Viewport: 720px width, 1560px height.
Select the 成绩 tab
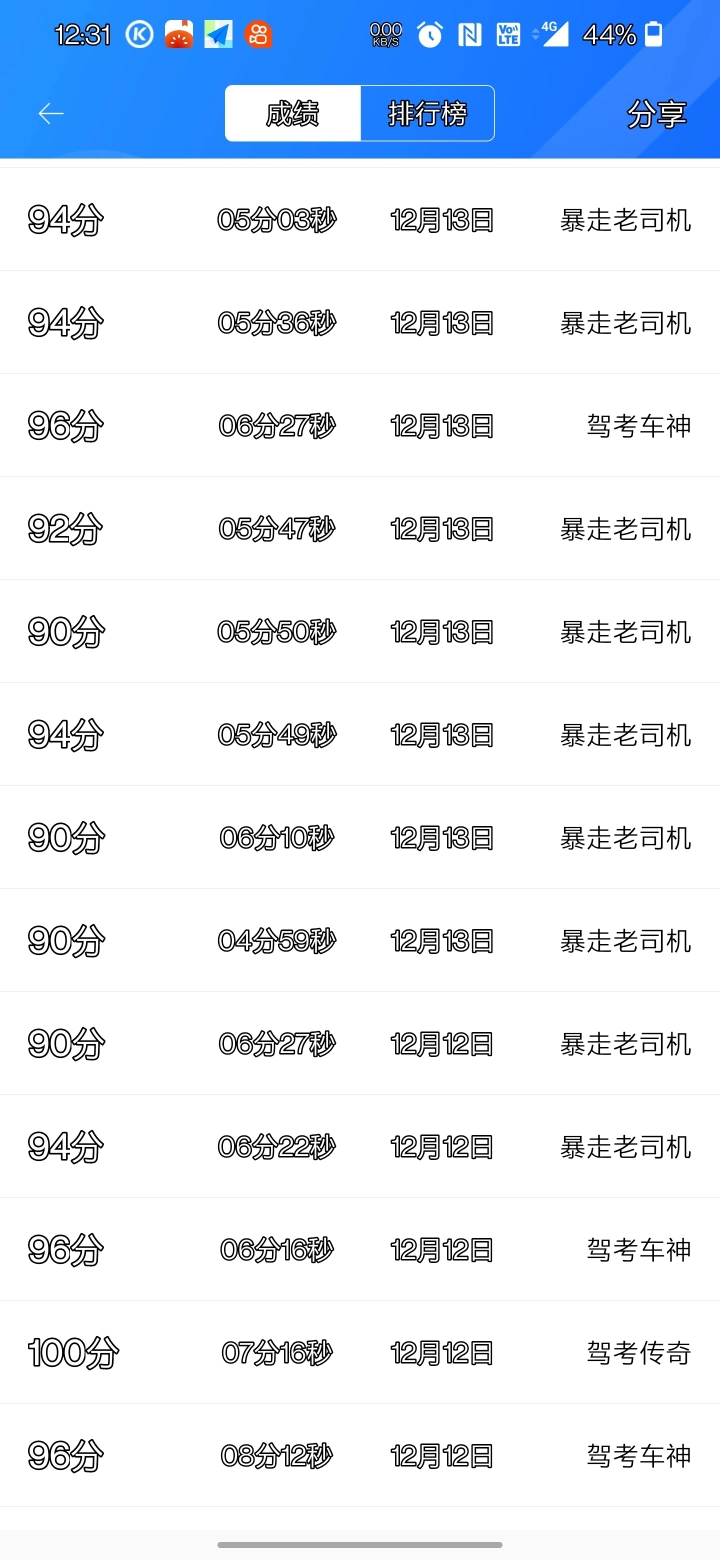(x=292, y=114)
